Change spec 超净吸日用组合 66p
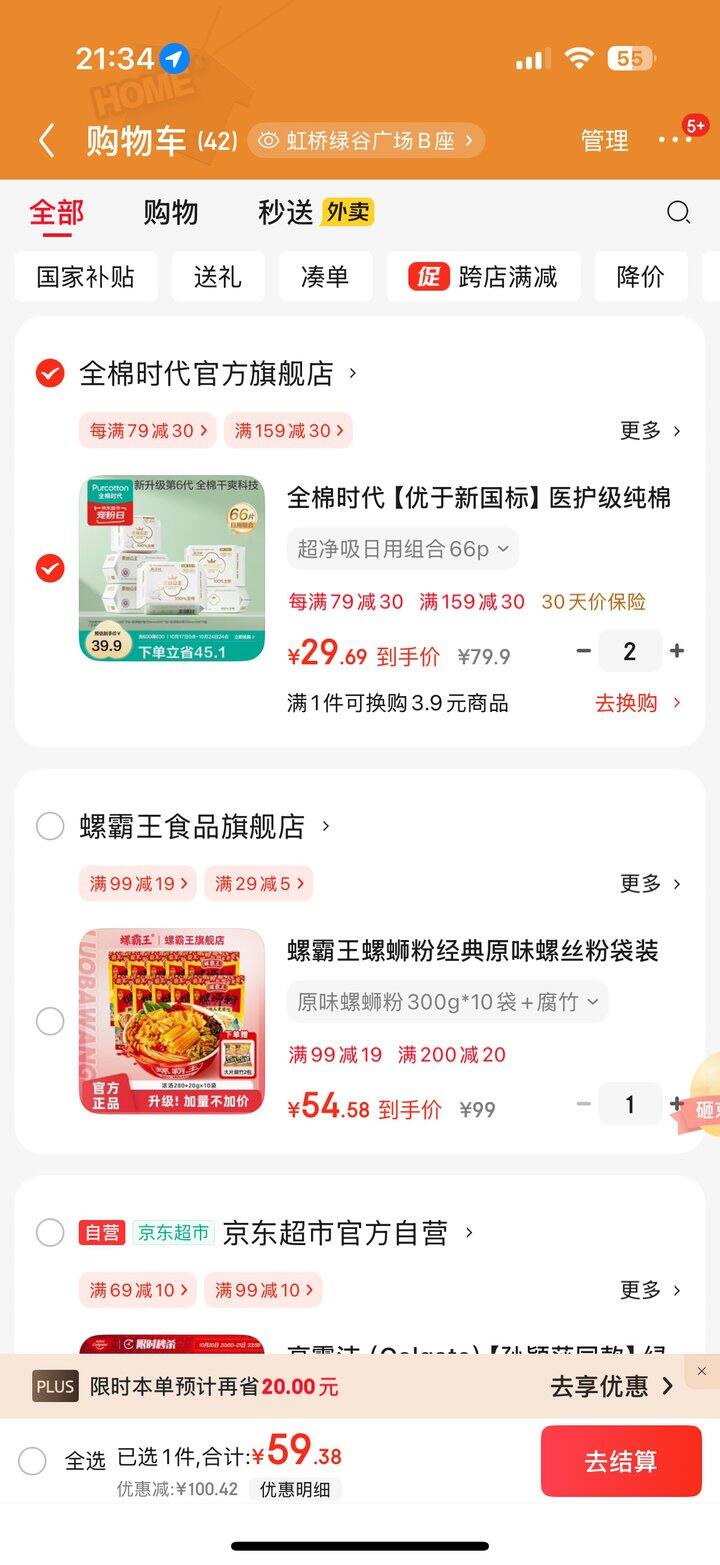The image size is (720, 1565). (x=402, y=549)
